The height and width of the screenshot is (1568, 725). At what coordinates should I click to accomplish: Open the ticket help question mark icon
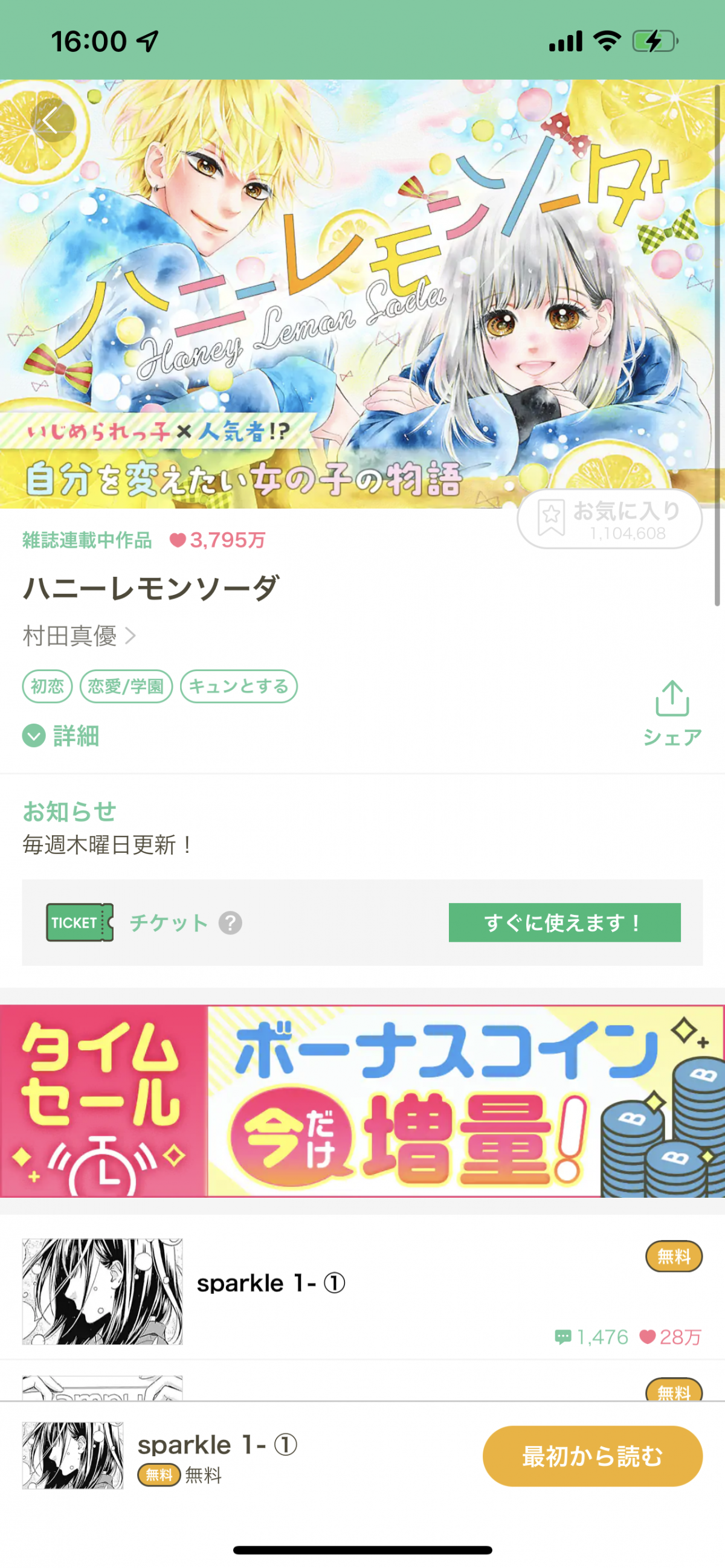[x=230, y=924]
